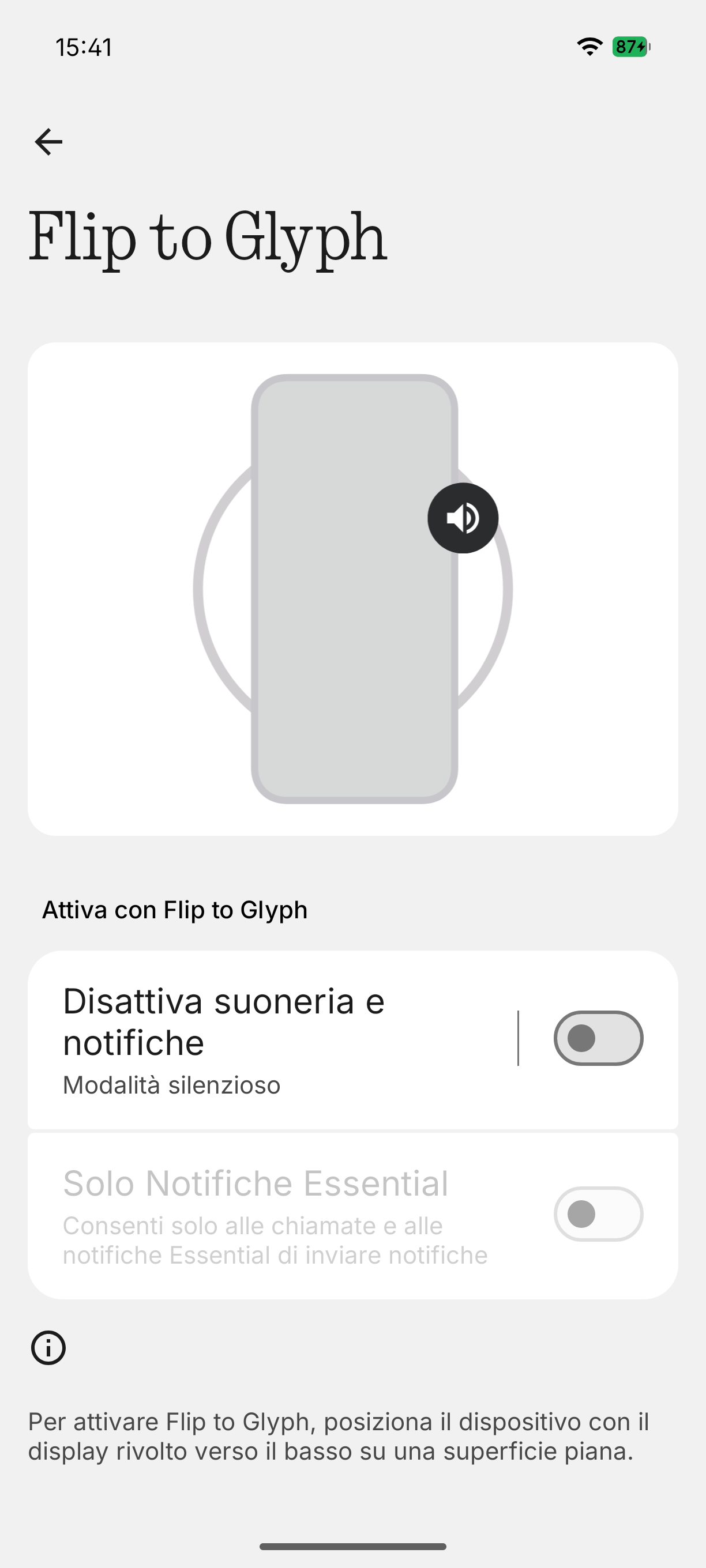Go back using the arrow icon
The height and width of the screenshot is (1568, 706).
coord(48,142)
